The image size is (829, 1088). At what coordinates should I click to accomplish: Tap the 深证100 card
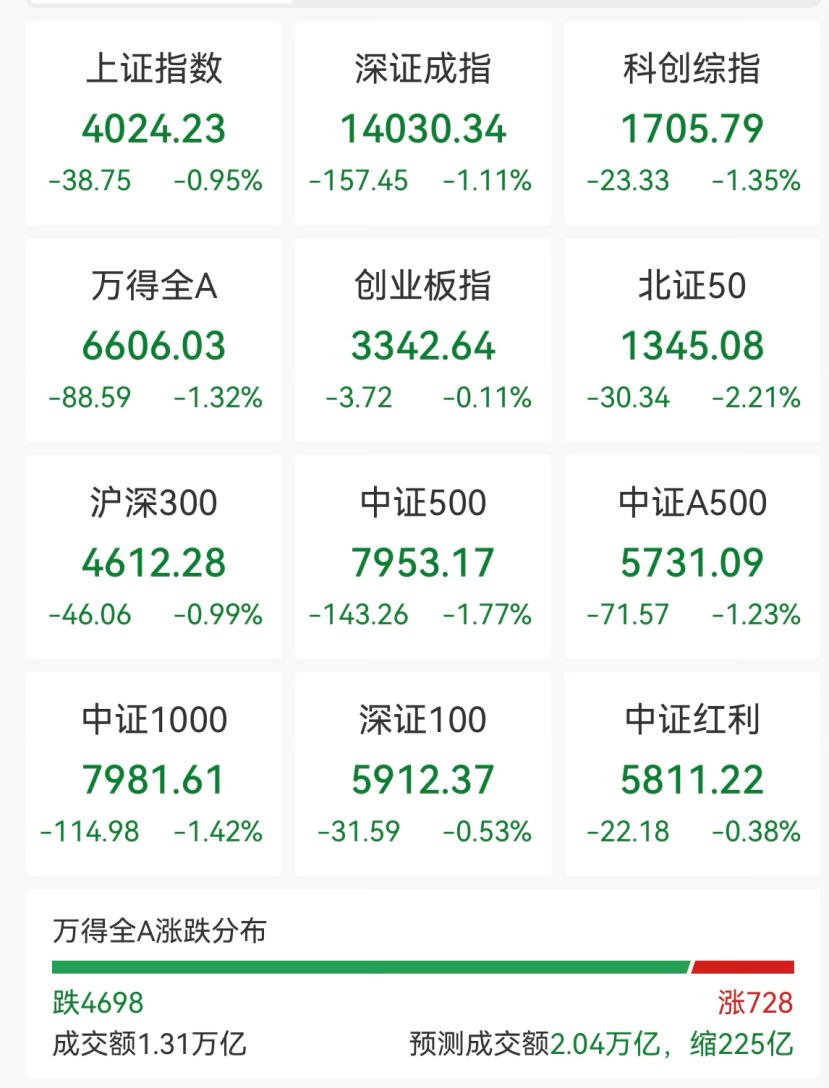coord(423,775)
